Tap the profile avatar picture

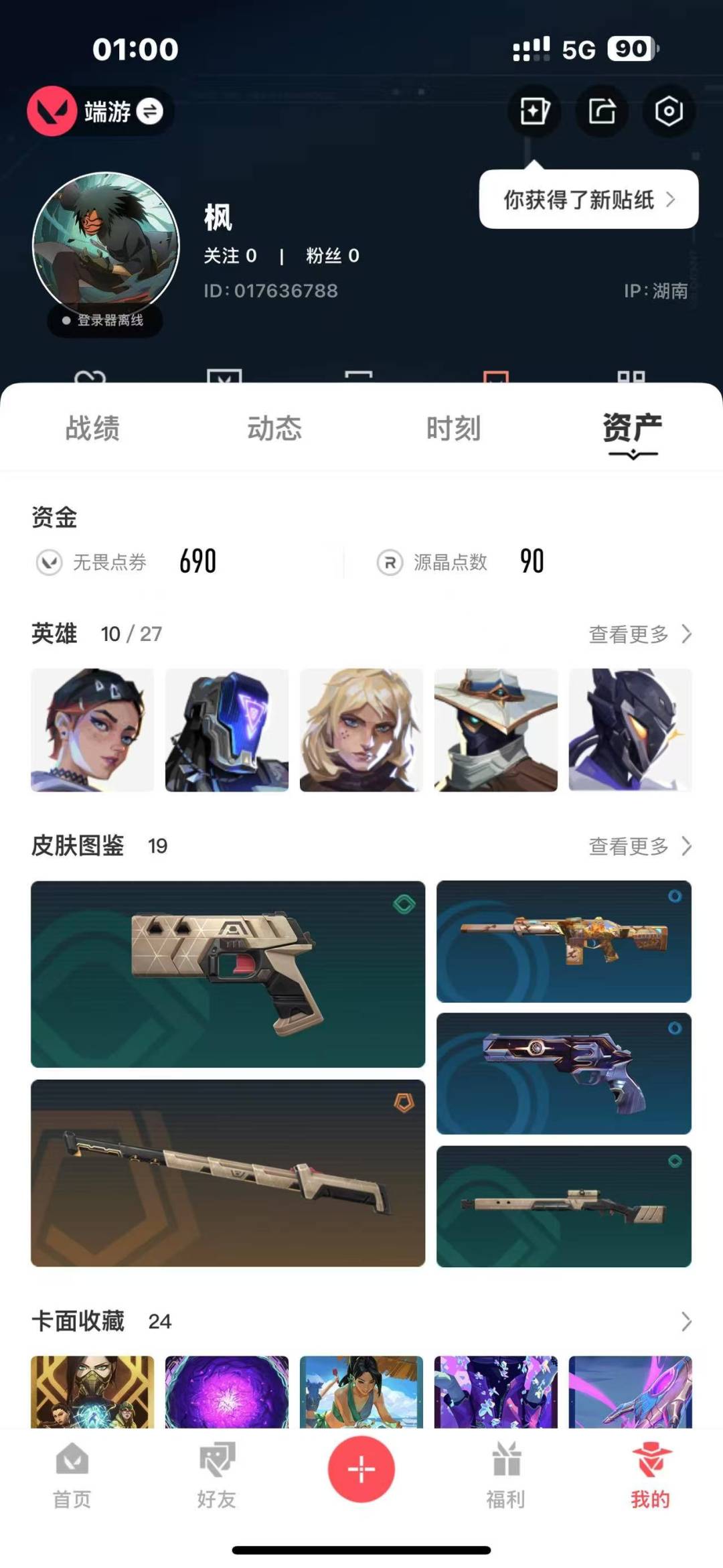point(106,245)
